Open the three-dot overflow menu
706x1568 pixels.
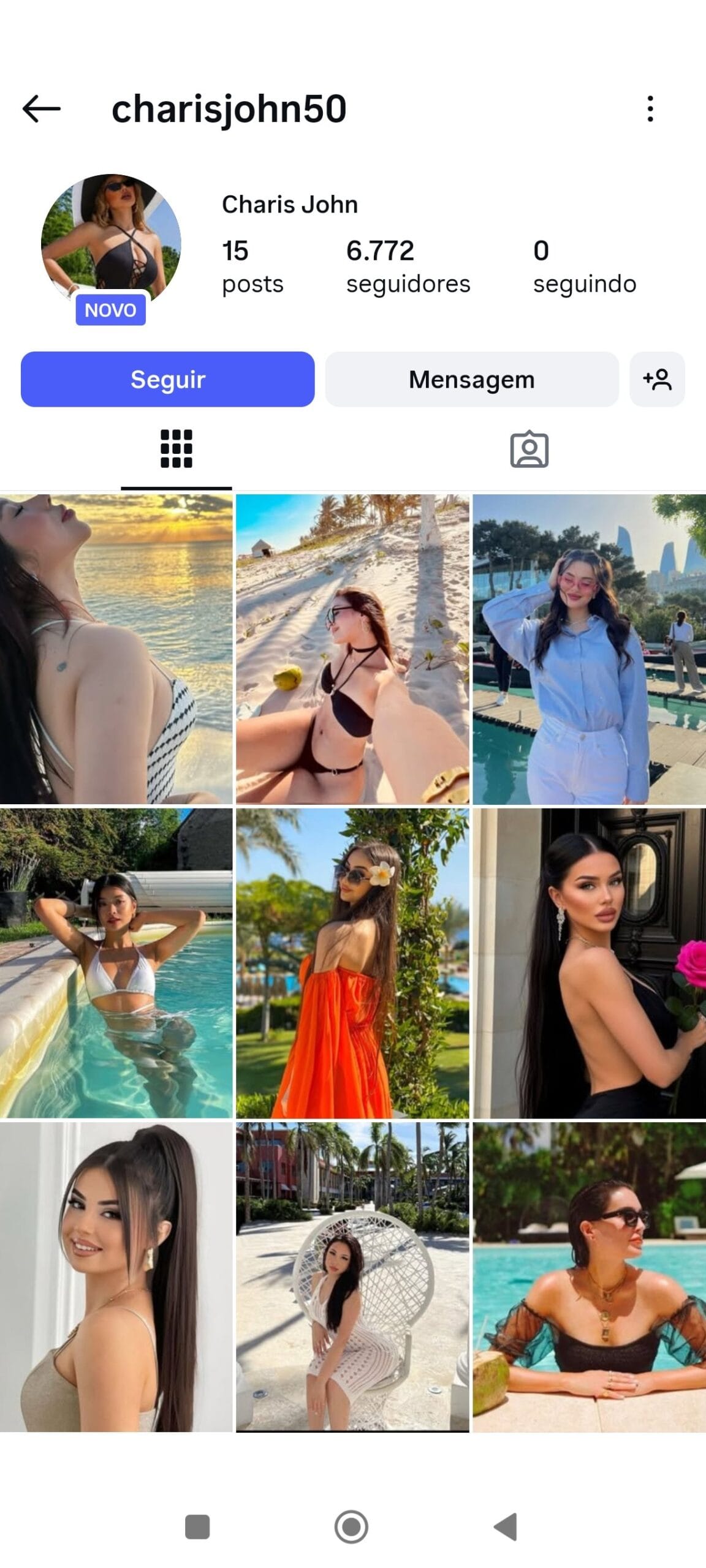pos(650,109)
